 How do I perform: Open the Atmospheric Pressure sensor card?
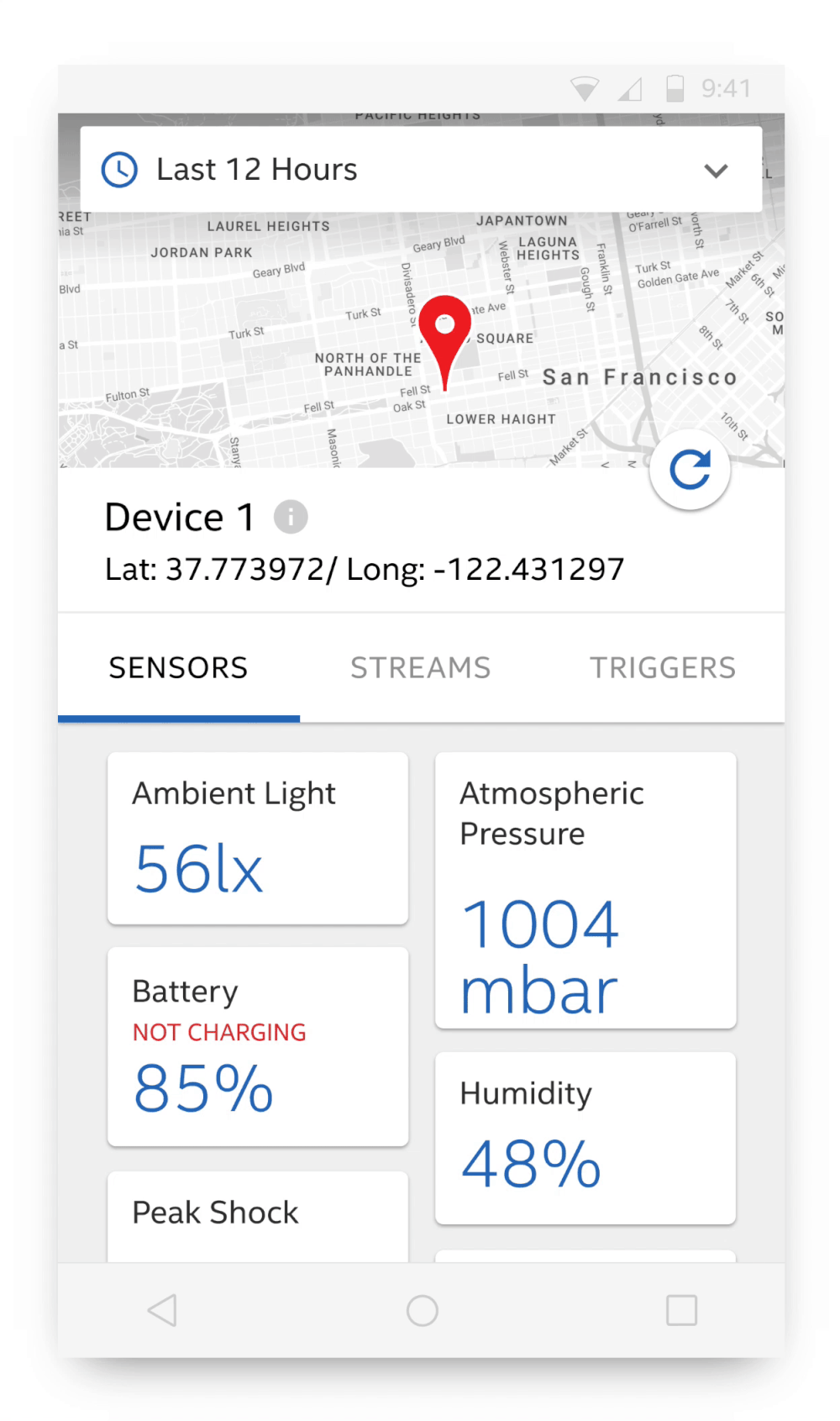click(x=585, y=890)
